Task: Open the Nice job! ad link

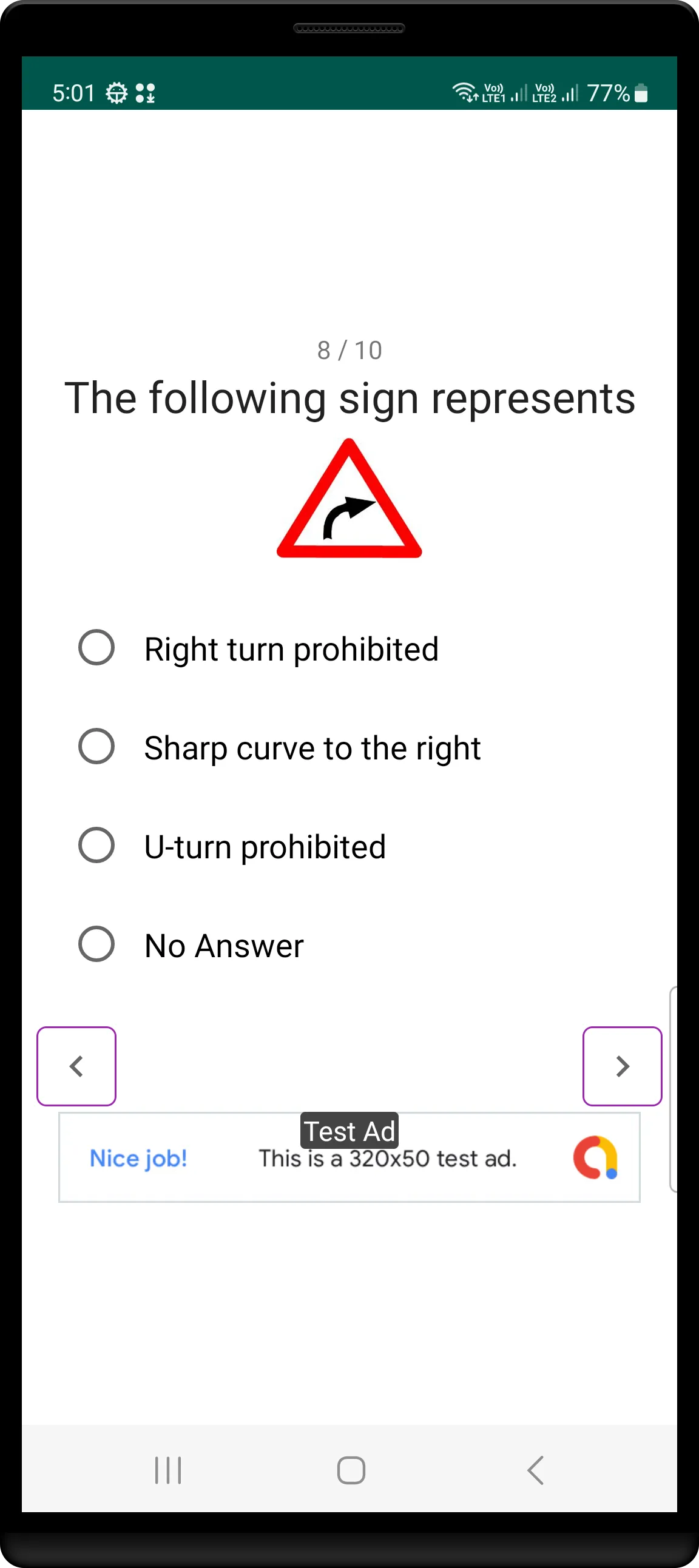Action: 138,1158
